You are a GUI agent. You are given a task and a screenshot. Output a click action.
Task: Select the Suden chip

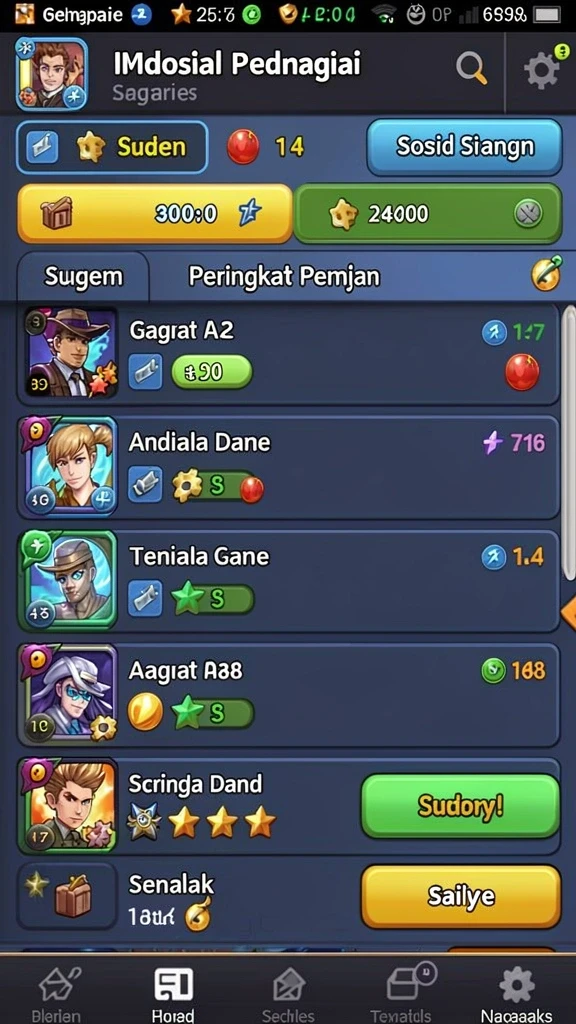112,147
